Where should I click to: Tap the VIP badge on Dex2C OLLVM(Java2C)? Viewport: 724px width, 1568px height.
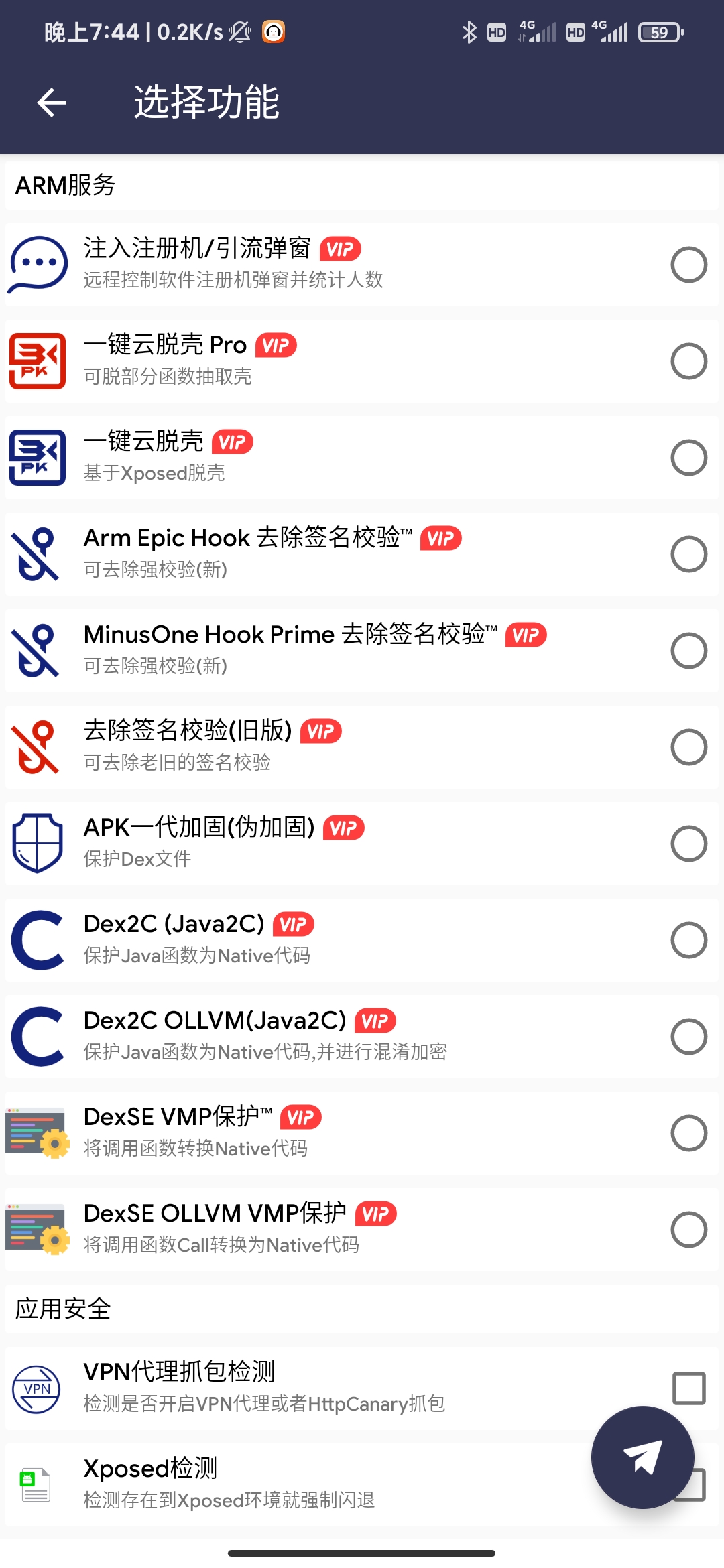(x=375, y=1020)
